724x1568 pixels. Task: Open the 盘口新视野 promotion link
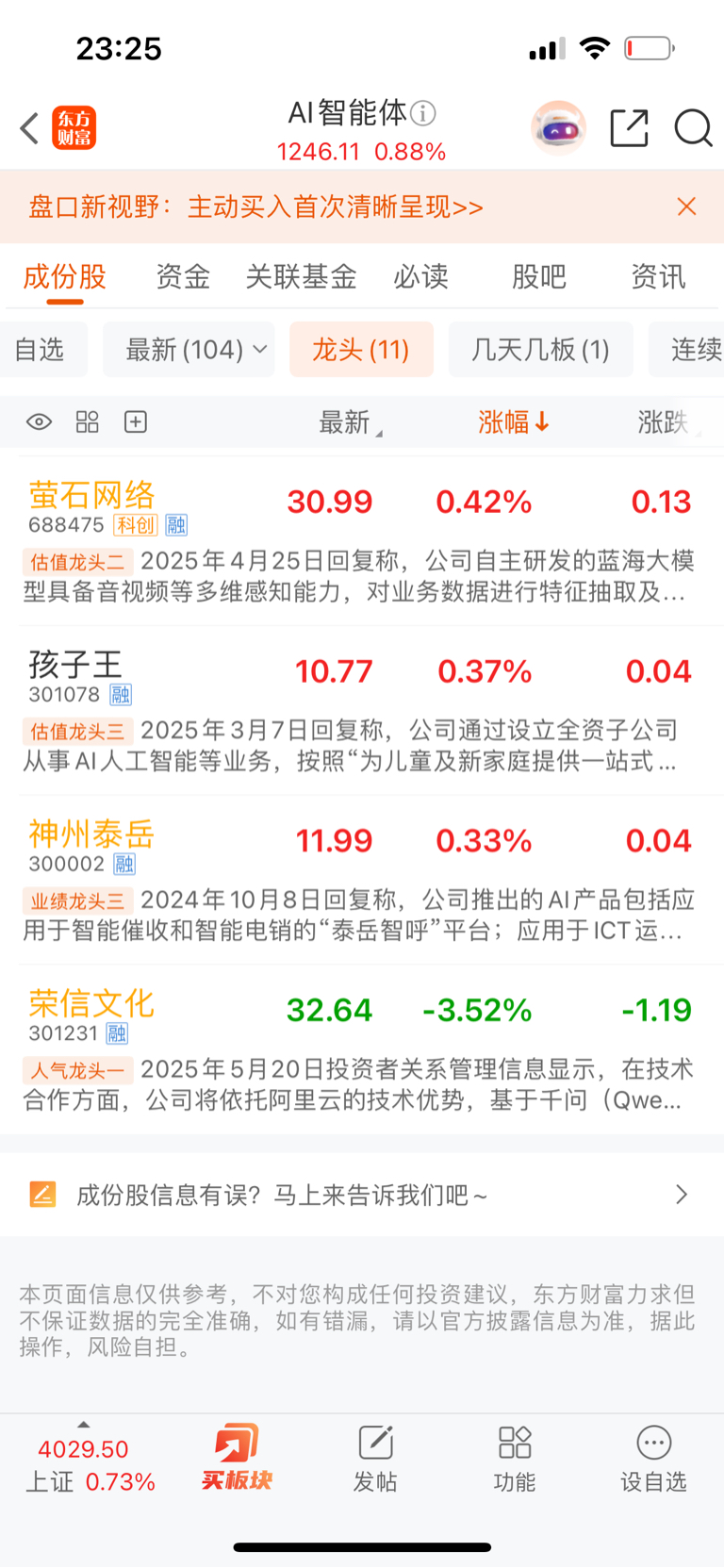256,206
